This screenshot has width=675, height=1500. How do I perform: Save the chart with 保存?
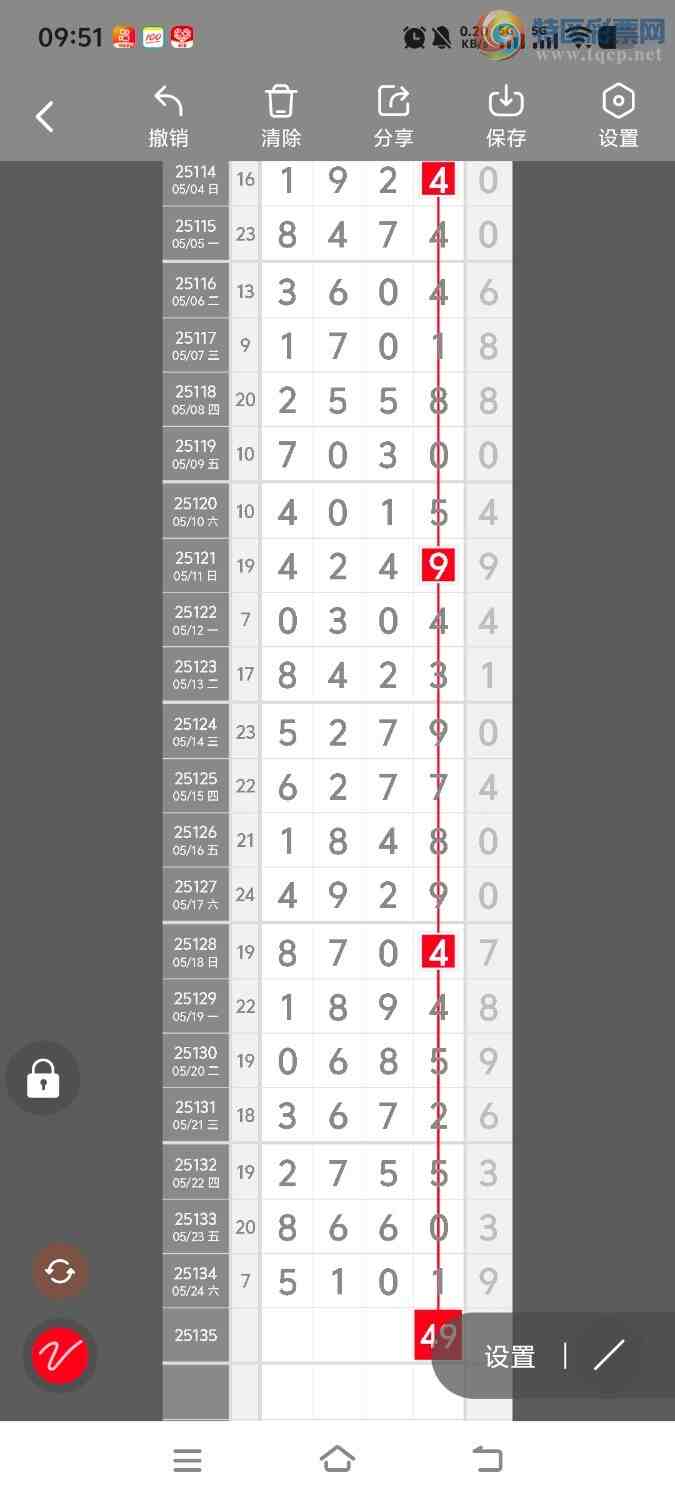(x=506, y=117)
